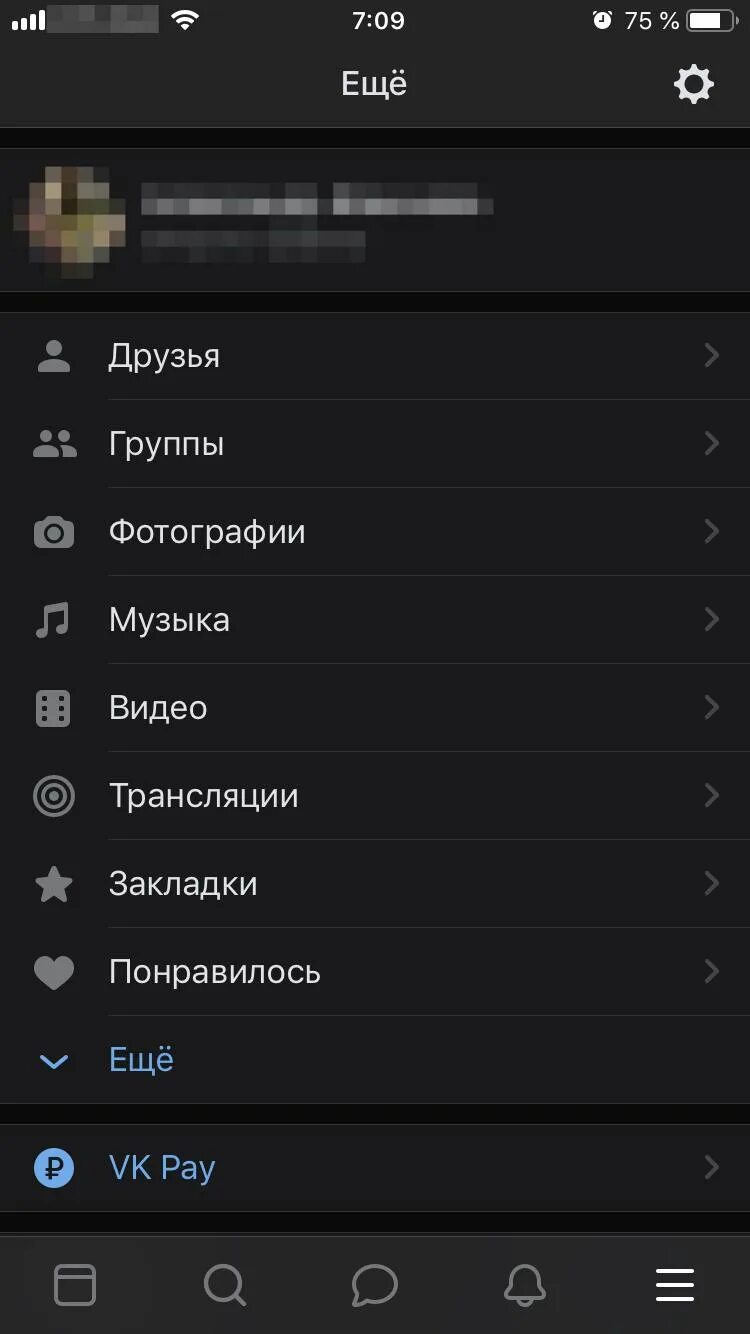Open Музыка section
The image size is (750, 1334).
[375, 620]
